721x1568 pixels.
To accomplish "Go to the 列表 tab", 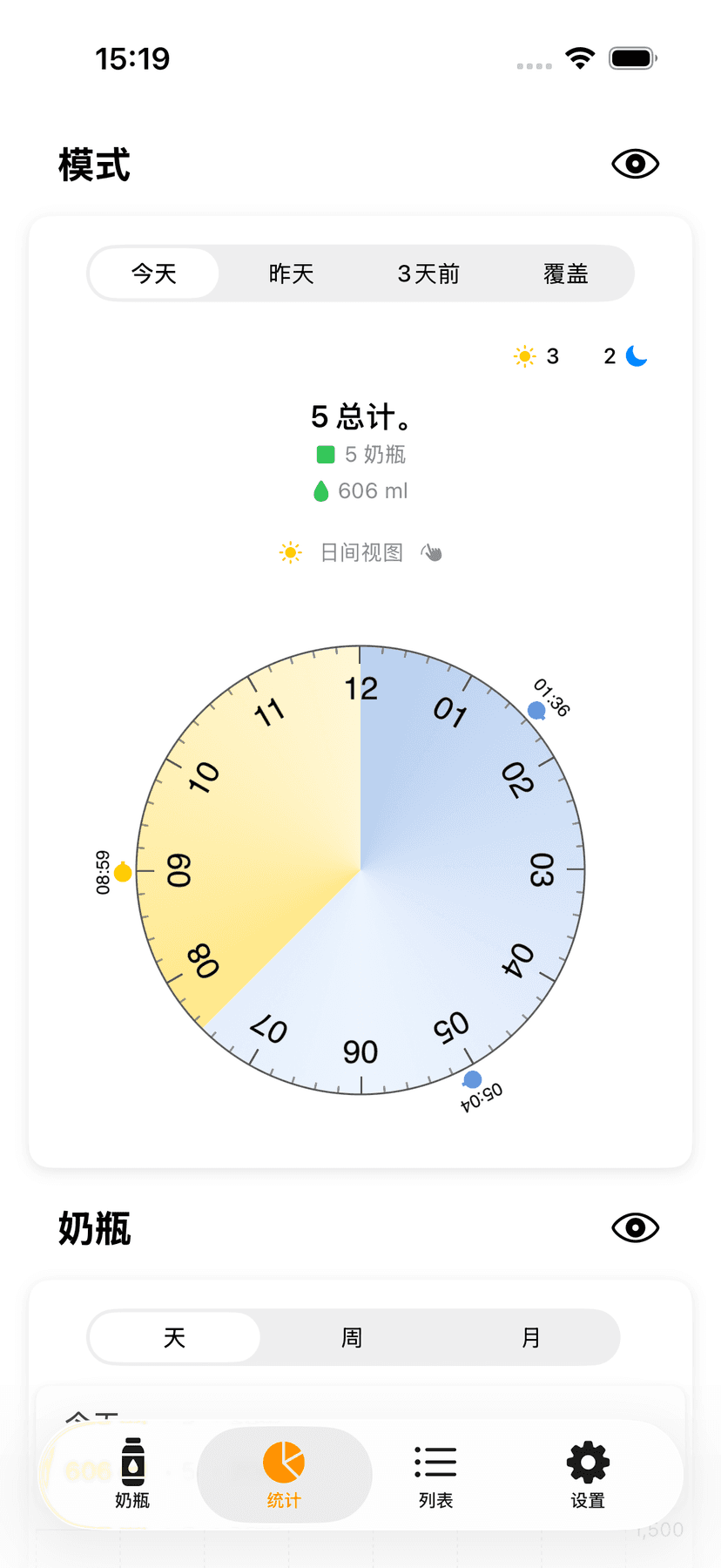I will (x=435, y=1474).
